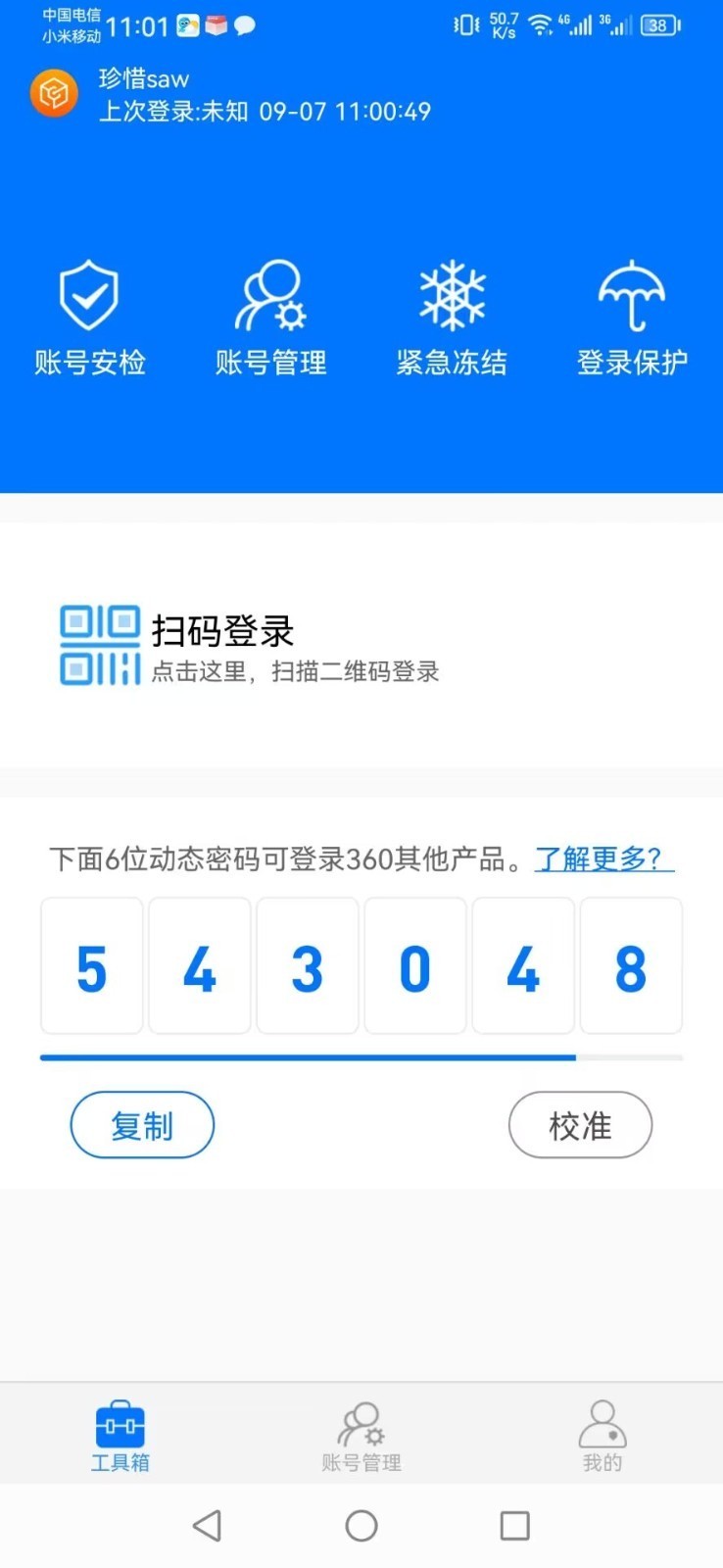Go back with the system back button
Image resolution: width=723 pixels, height=1568 pixels.
point(207,1525)
